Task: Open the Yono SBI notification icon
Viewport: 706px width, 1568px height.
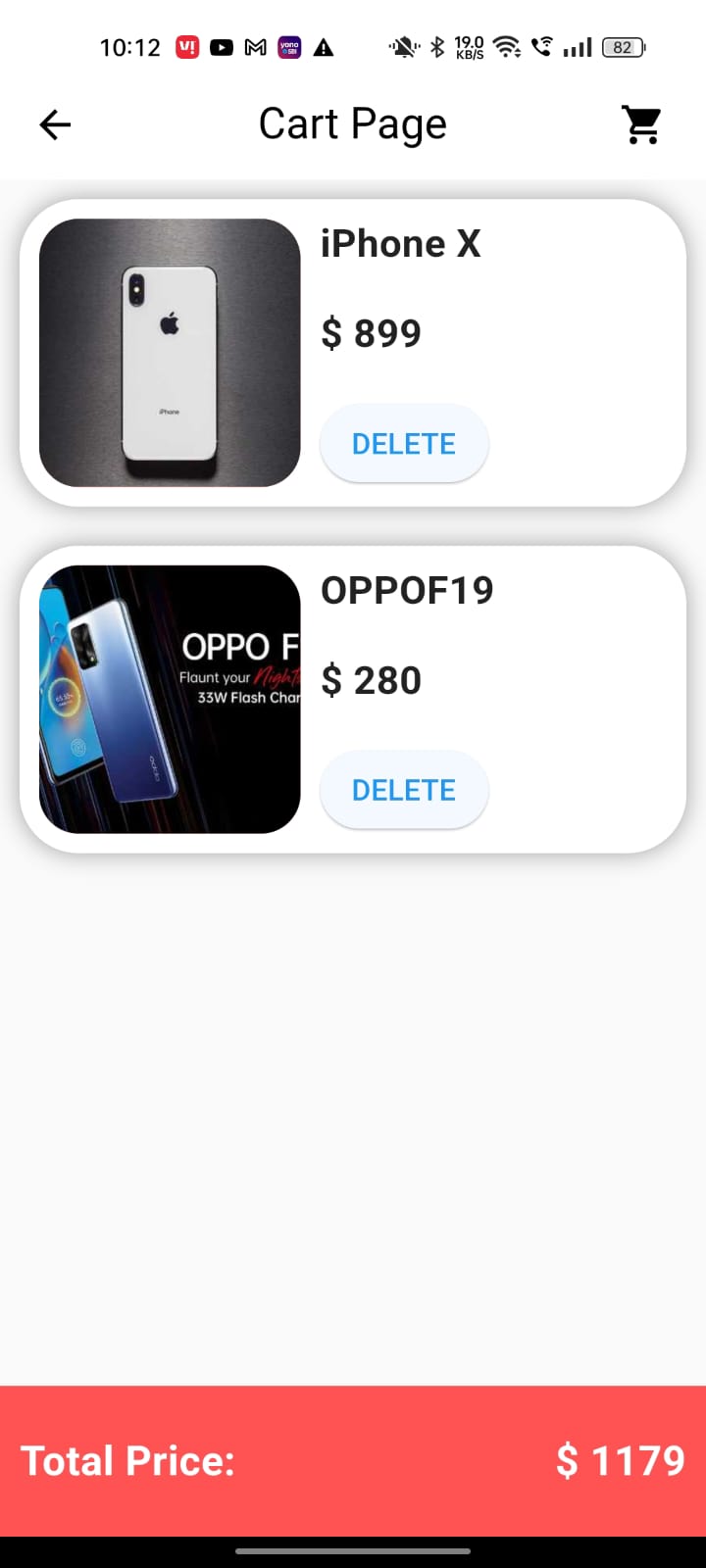Action: point(288,46)
